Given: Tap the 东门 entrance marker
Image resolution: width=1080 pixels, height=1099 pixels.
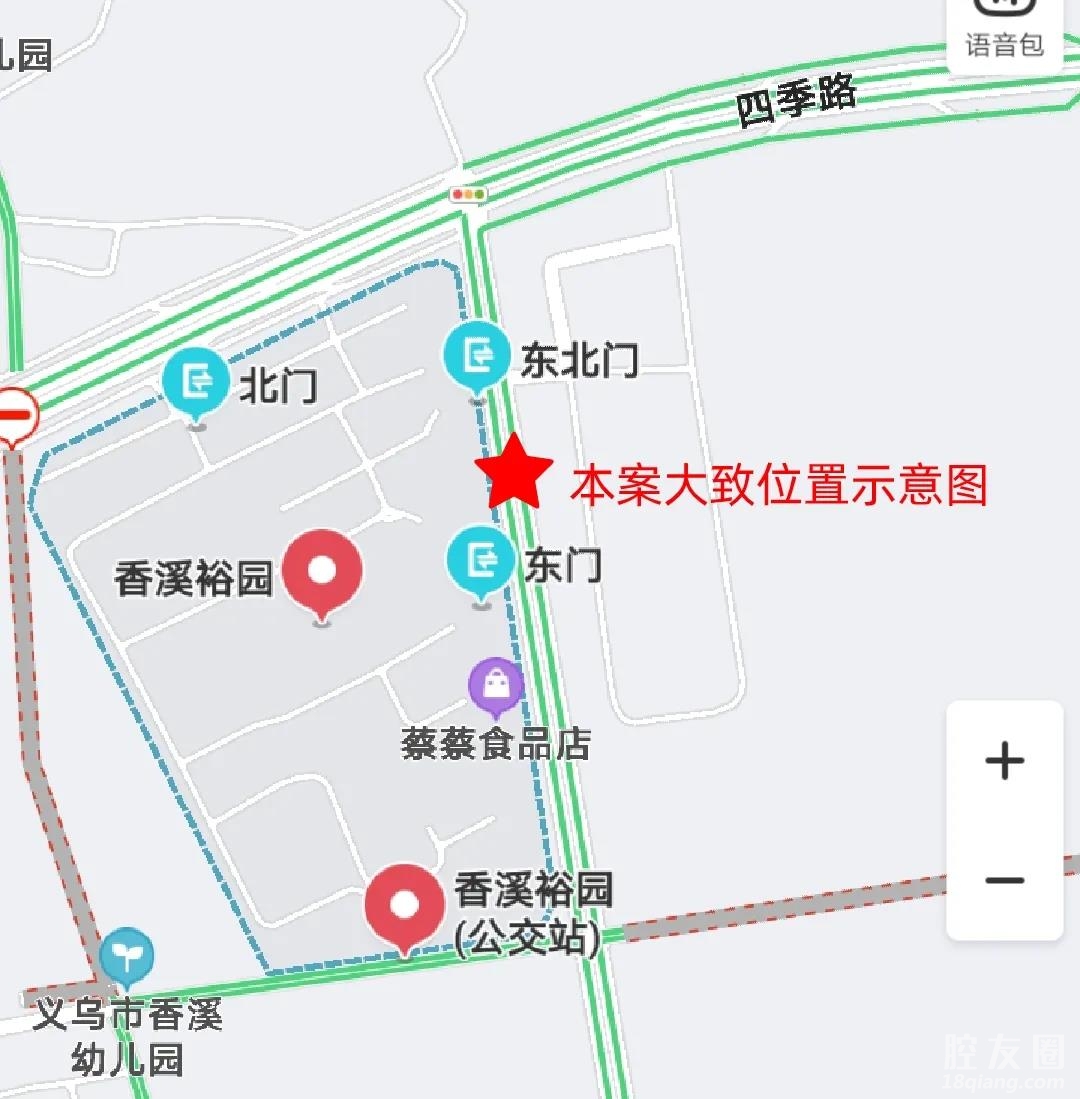Looking at the screenshot, I should click(482, 560).
